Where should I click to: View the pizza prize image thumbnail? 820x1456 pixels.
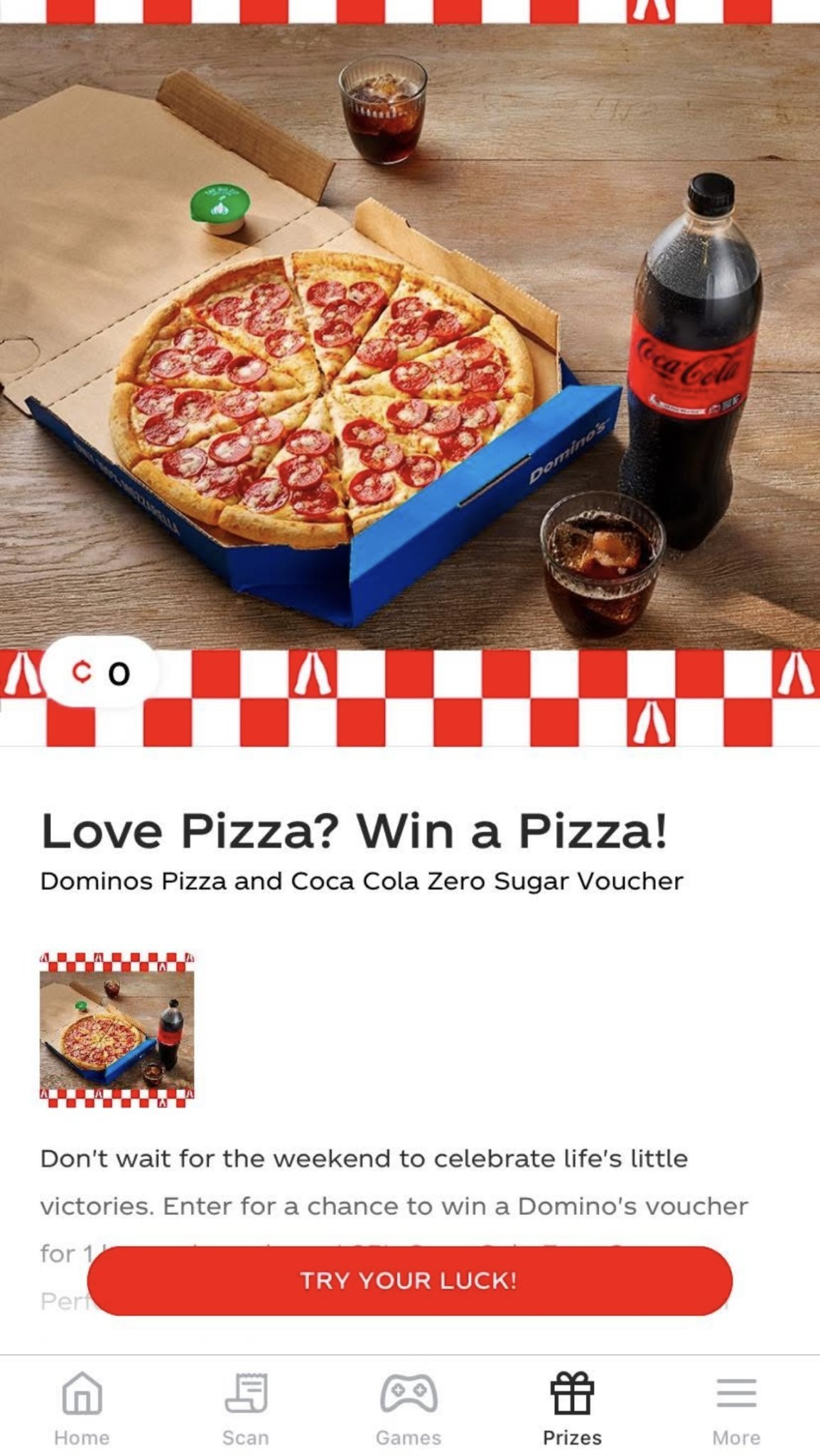[x=117, y=1030]
